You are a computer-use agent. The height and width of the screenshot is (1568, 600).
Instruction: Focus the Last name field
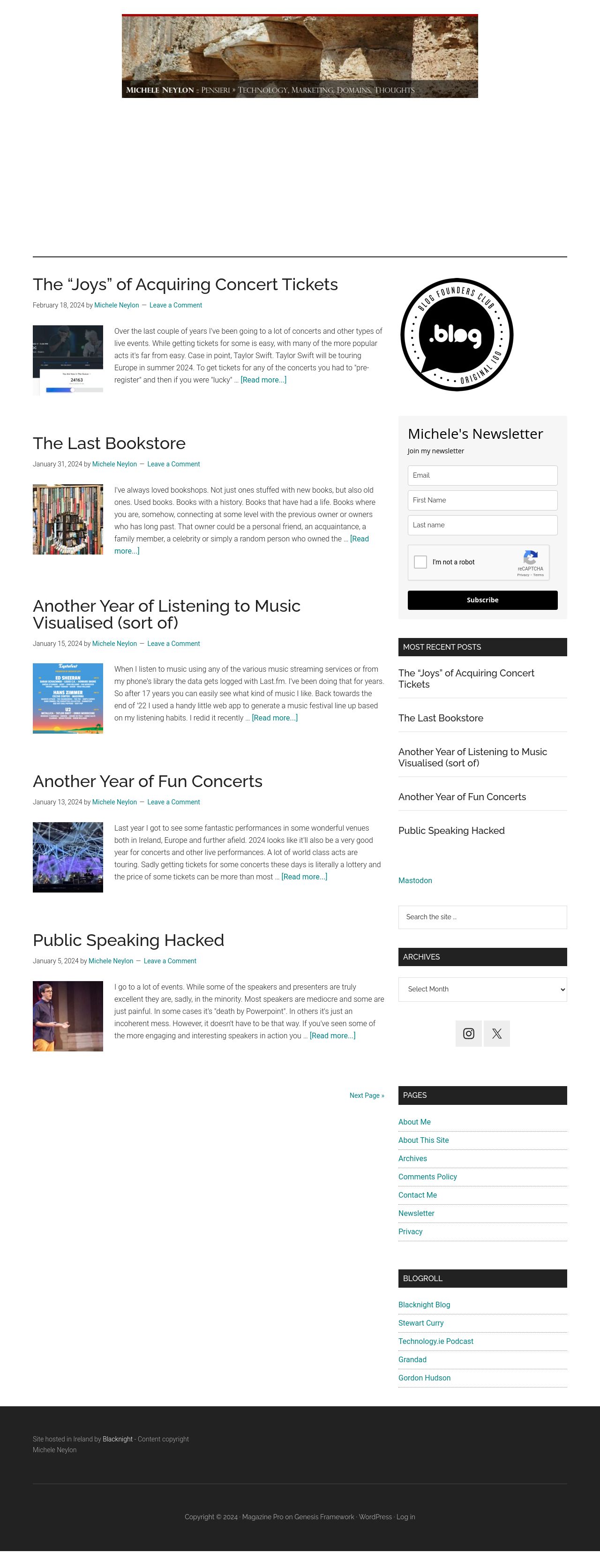coord(482,525)
